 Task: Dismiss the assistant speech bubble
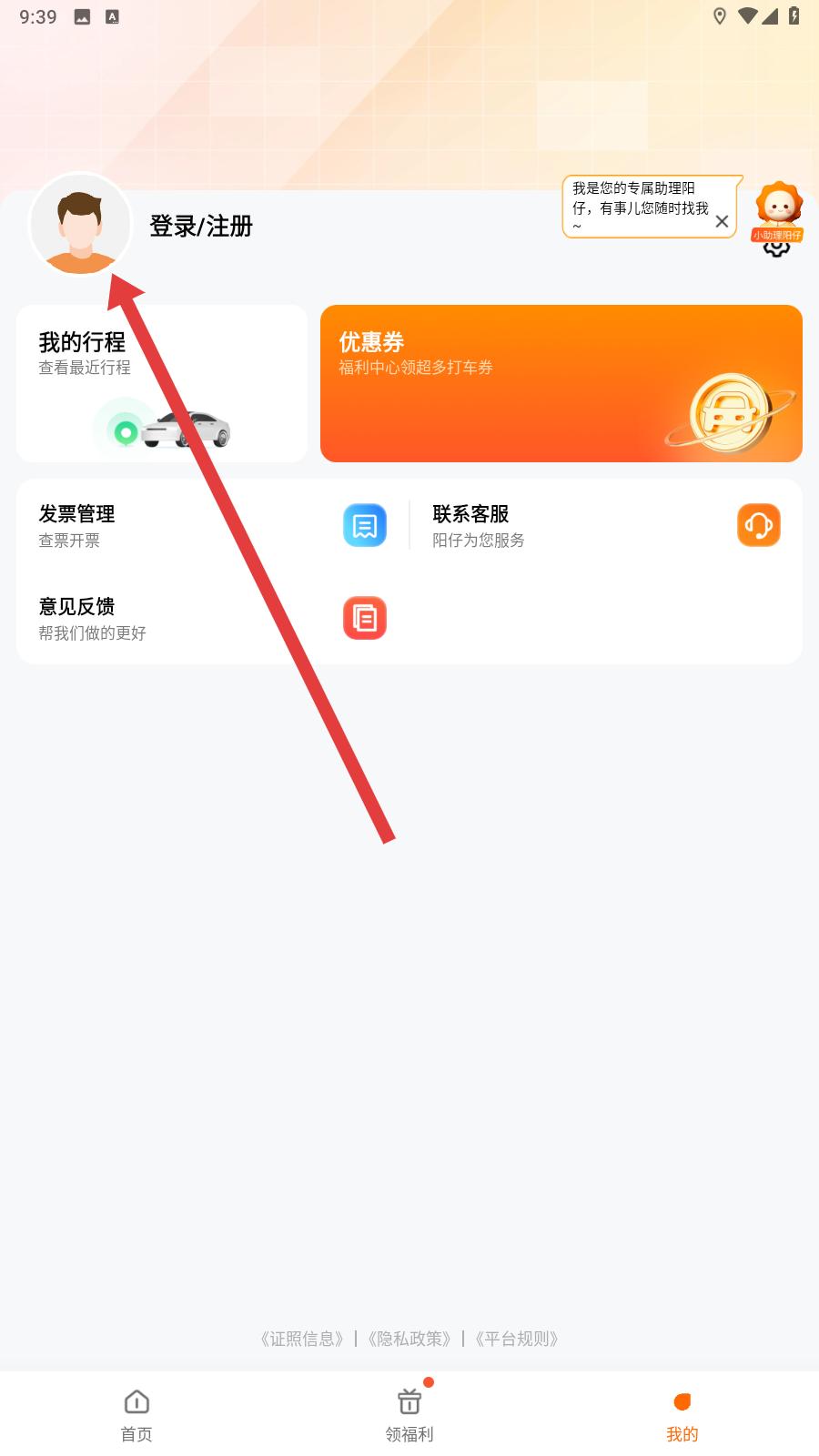pyautogui.click(x=722, y=221)
